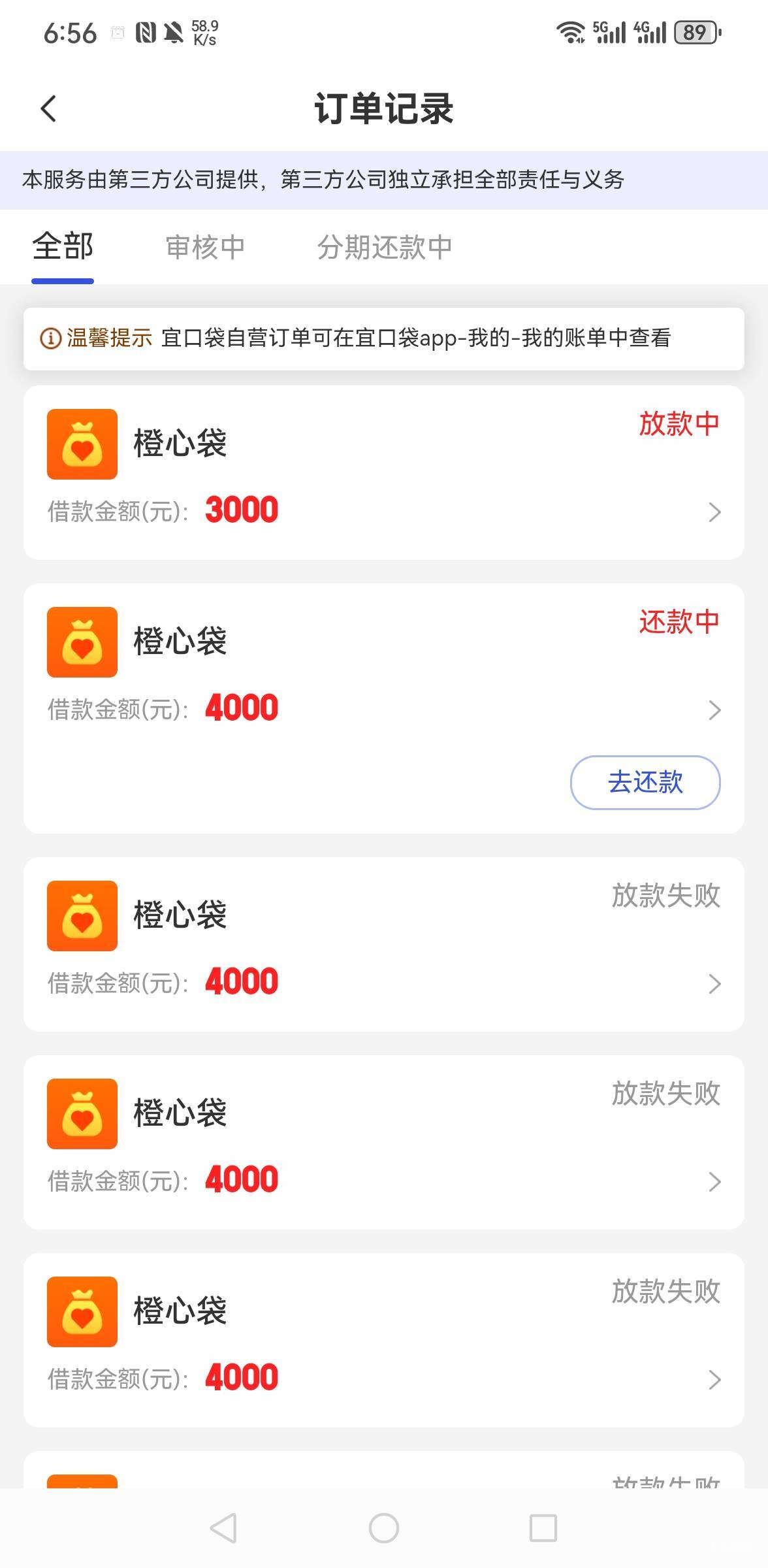
Task: Tap the system home button
Action: click(383, 1528)
